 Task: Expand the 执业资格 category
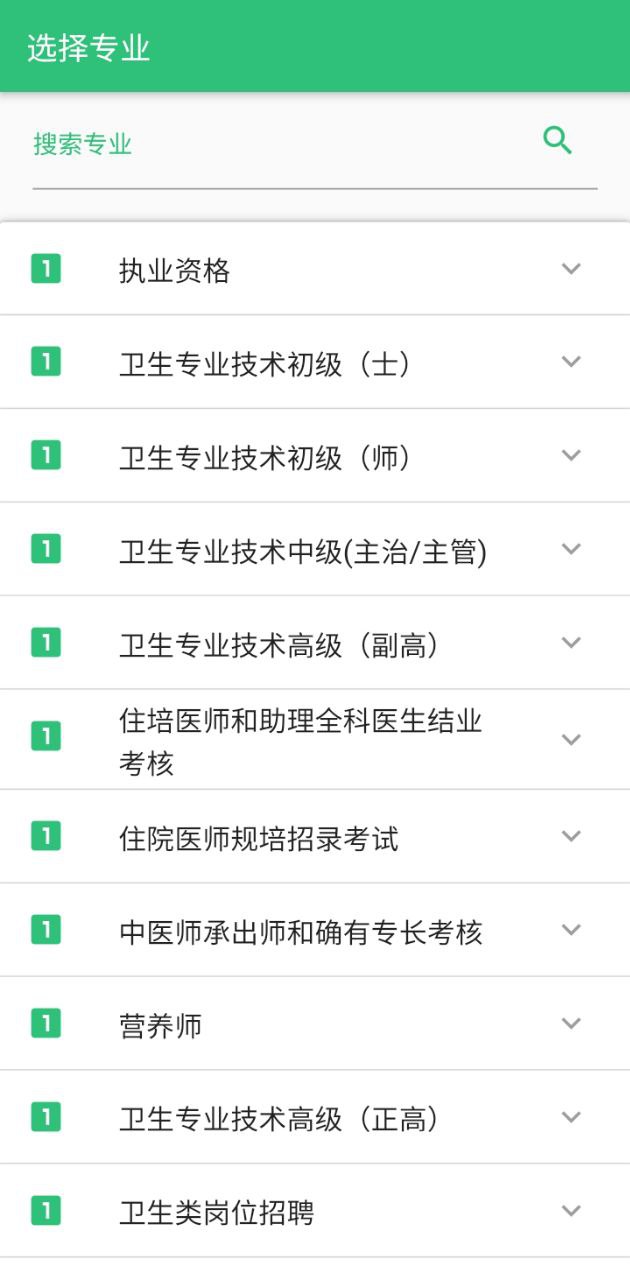pyautogui.click(x=571, y=269)
